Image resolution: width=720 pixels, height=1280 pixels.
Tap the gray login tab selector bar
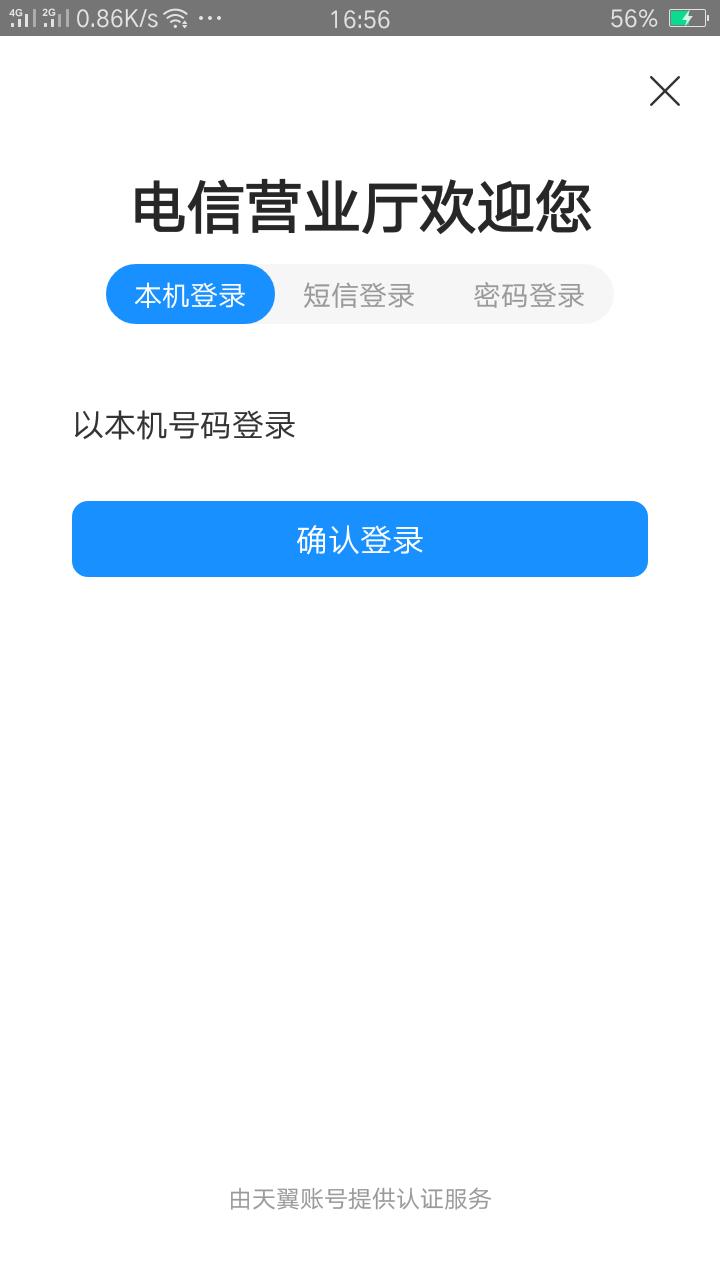pos(450,294)
